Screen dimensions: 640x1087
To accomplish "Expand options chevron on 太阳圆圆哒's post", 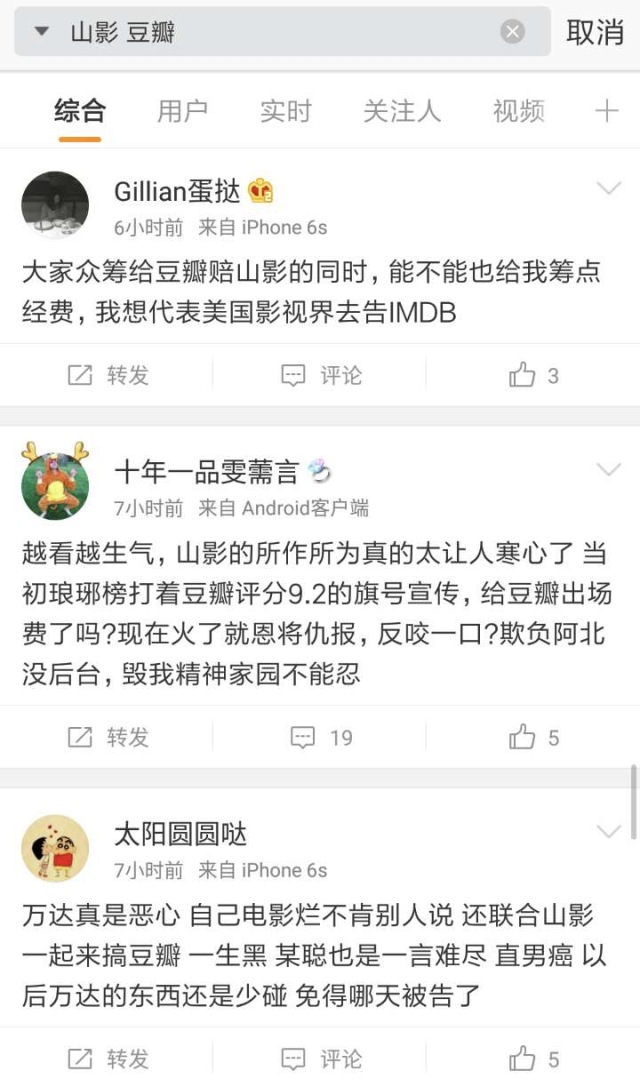I will pos(608,832).
